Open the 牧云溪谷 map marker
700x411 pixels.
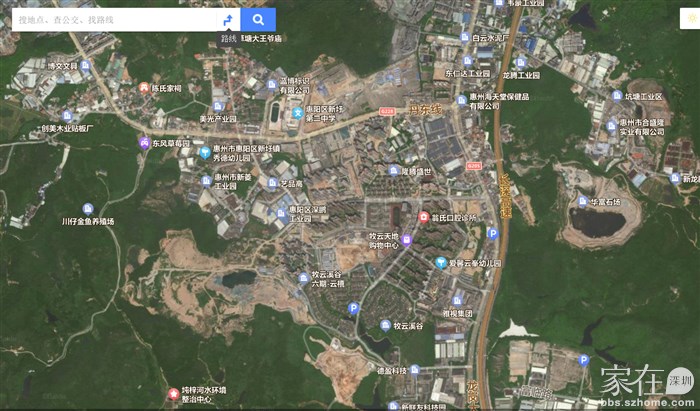(386, 326)
